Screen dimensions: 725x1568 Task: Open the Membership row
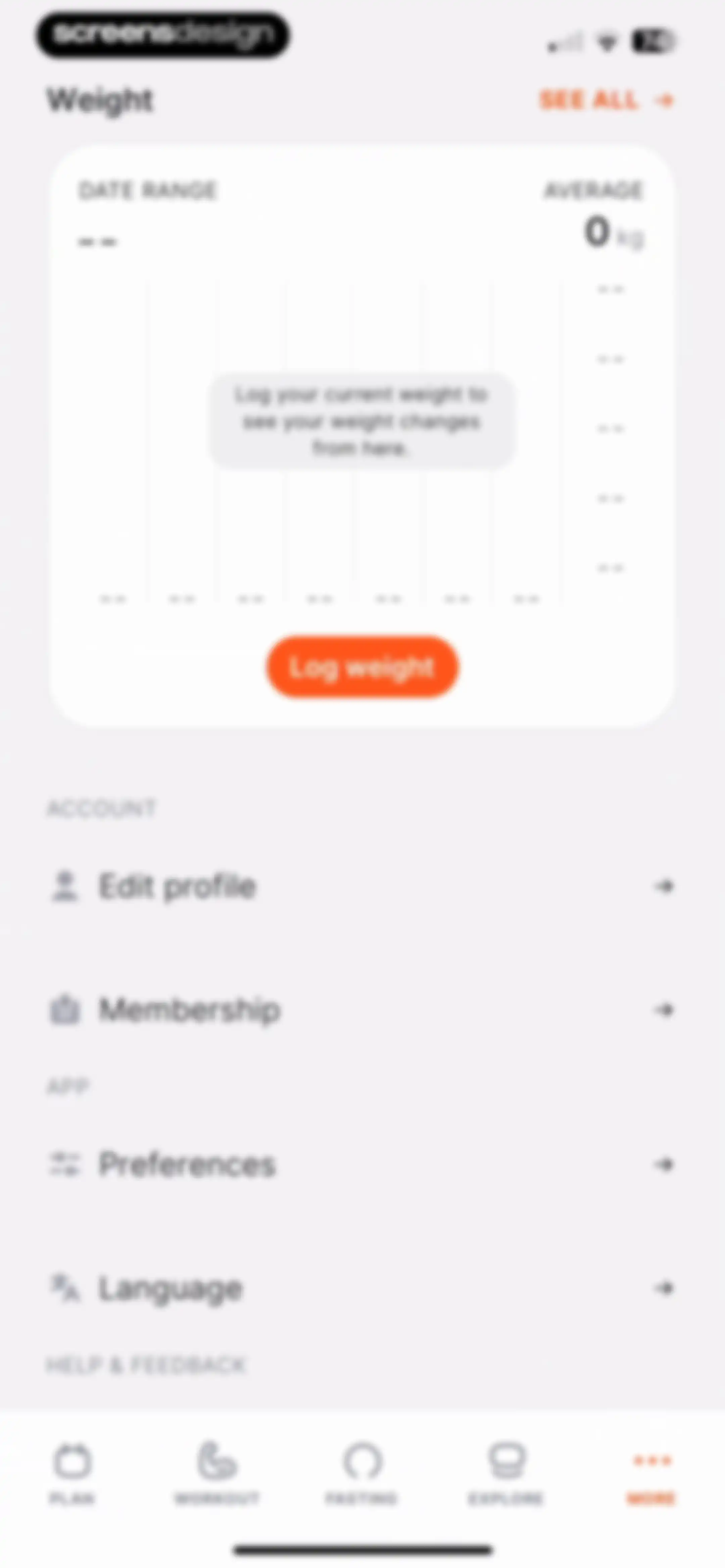(362, 1010)
